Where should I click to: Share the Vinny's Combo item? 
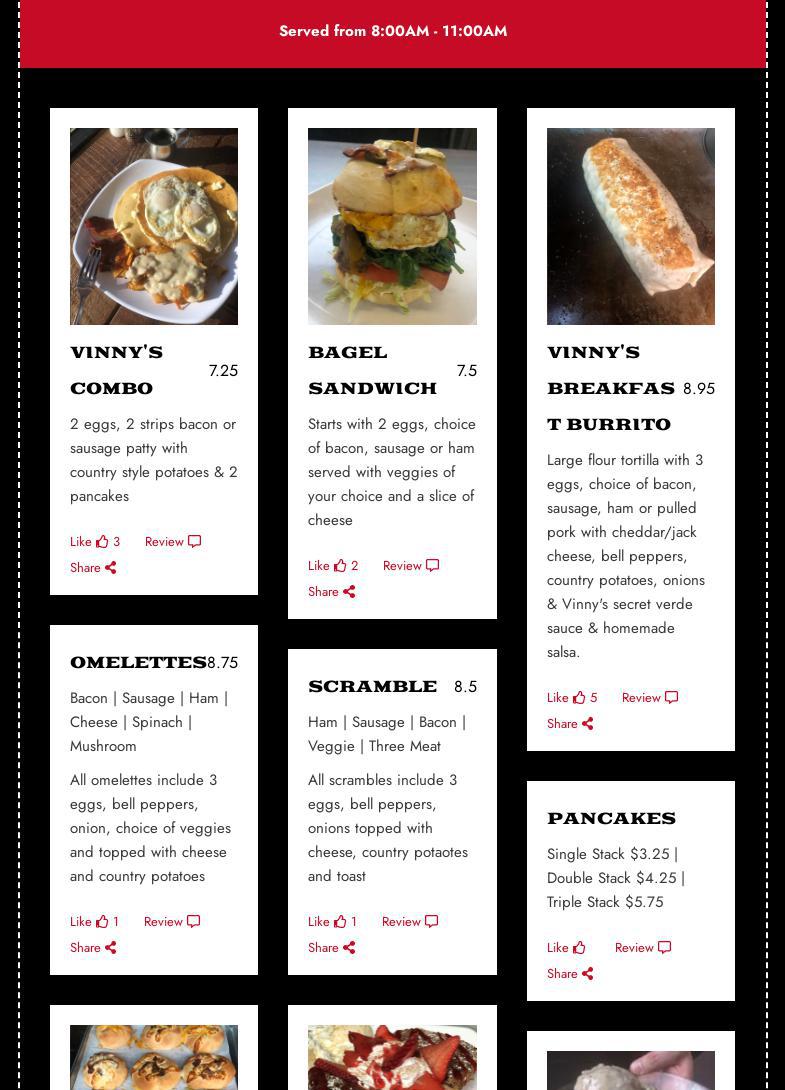point(93,568)
